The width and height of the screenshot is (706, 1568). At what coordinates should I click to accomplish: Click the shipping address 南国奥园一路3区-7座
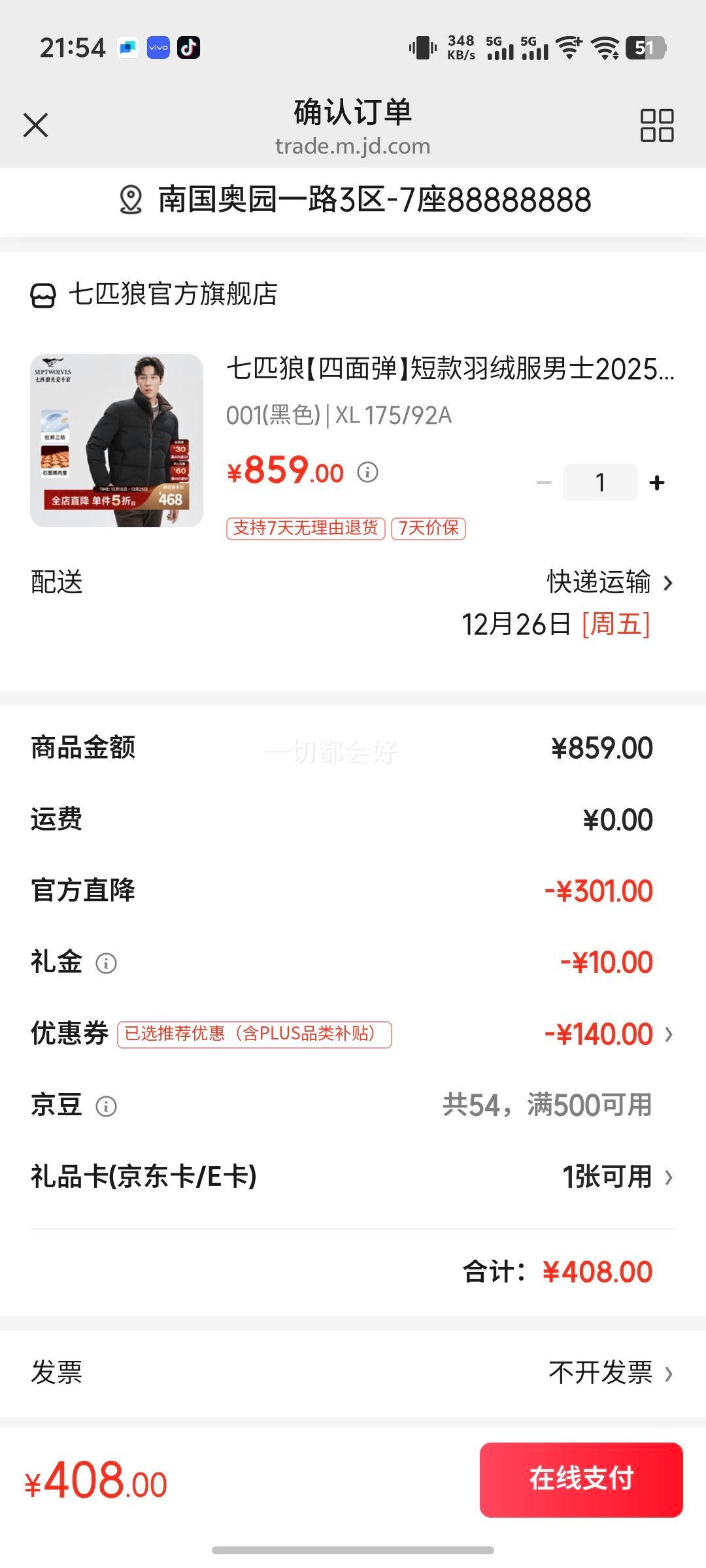373,201
